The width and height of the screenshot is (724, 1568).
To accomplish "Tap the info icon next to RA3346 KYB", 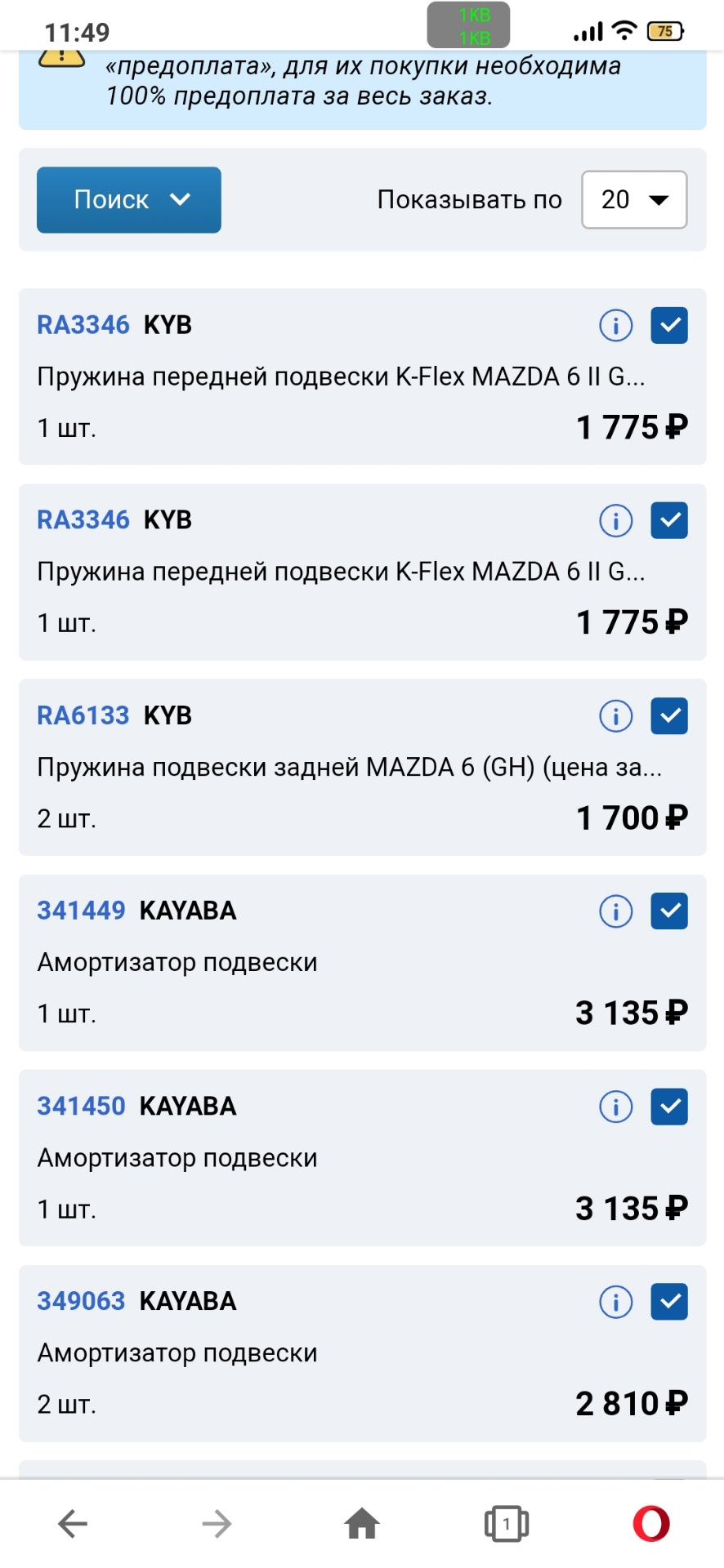I will pos(615,325).
